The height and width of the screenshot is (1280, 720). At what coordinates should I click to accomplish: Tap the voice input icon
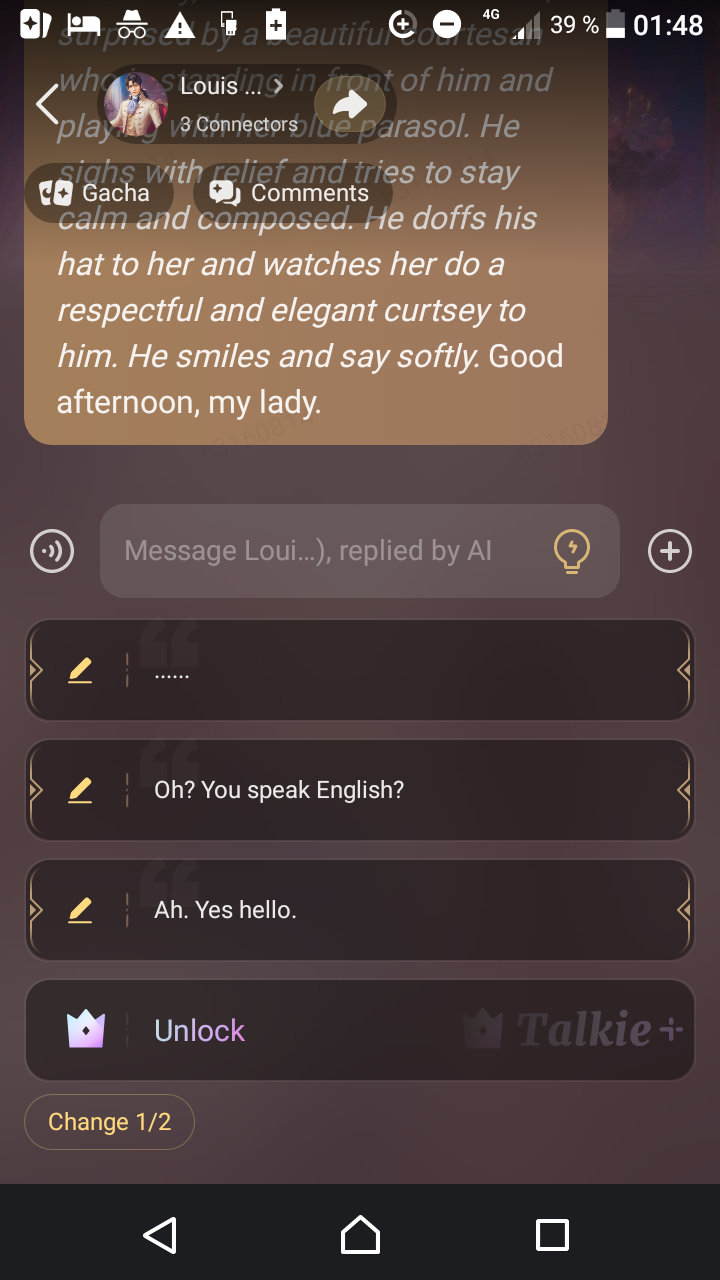tap(52, 551)
